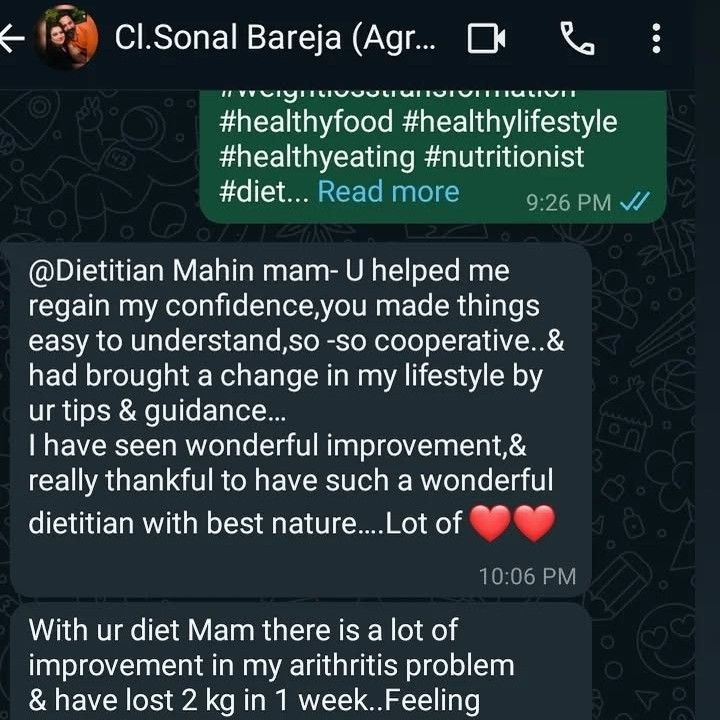The width and height of the screenshot is (720, 720).
Task: Open the overflow menu
Action: (656, 40)
